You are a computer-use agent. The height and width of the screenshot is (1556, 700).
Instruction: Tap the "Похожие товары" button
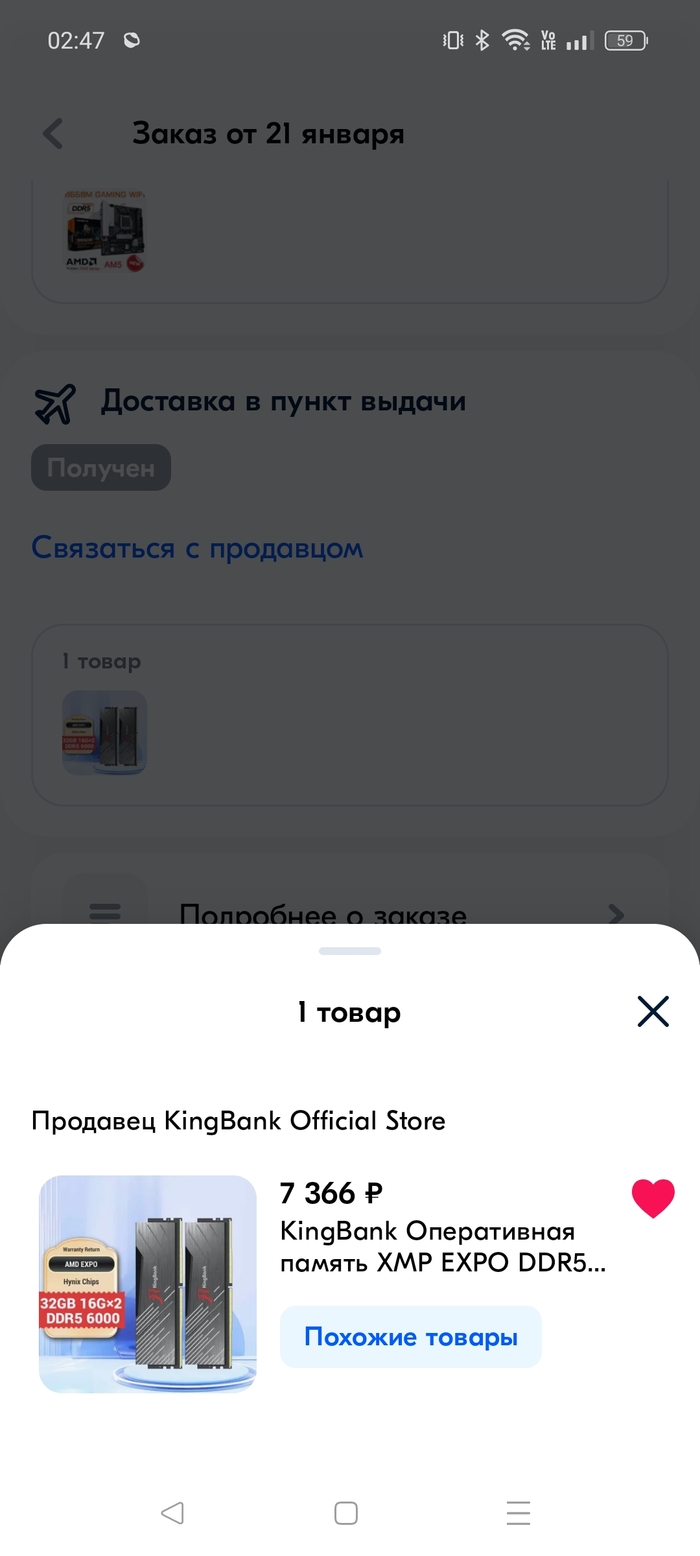tap(410, 1337)
